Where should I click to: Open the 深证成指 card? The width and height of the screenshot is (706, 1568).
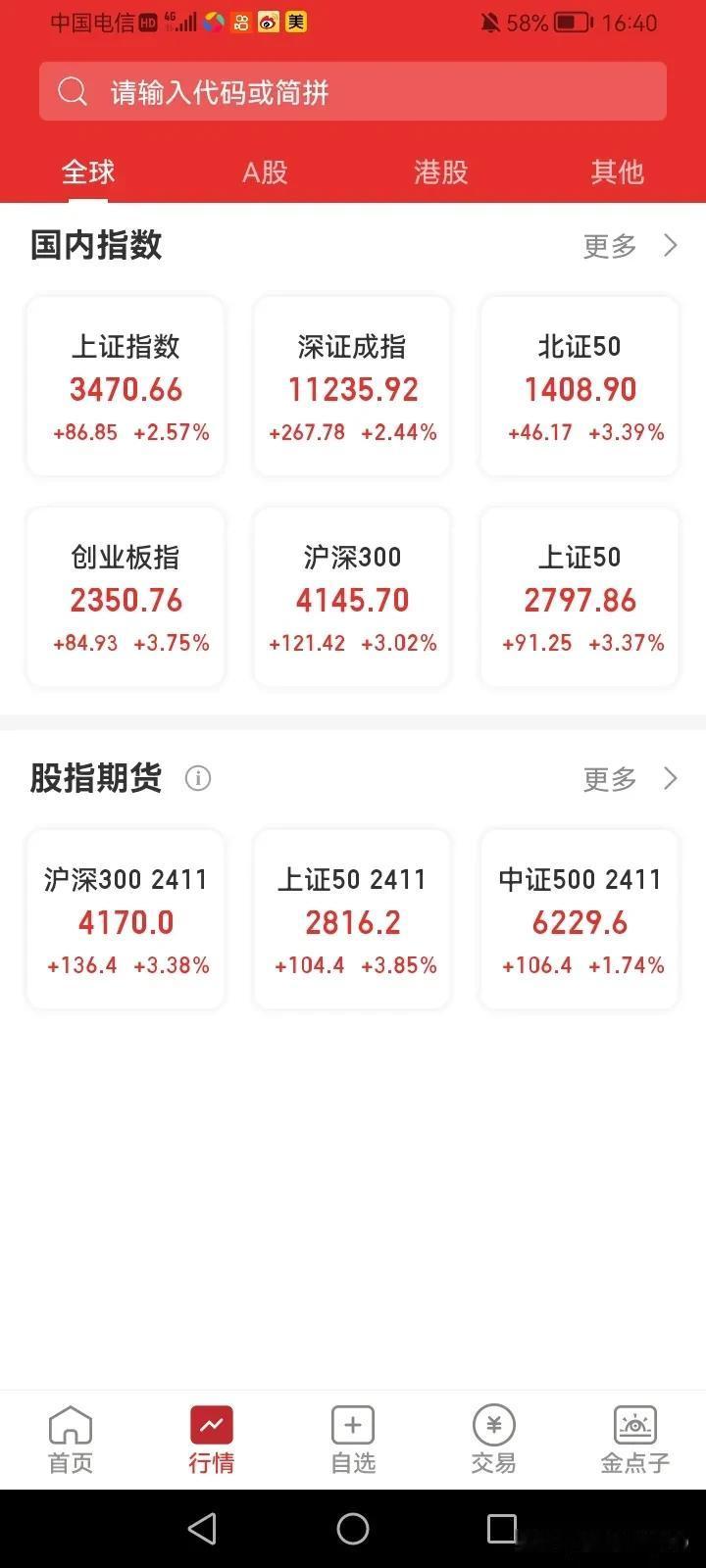352,386
